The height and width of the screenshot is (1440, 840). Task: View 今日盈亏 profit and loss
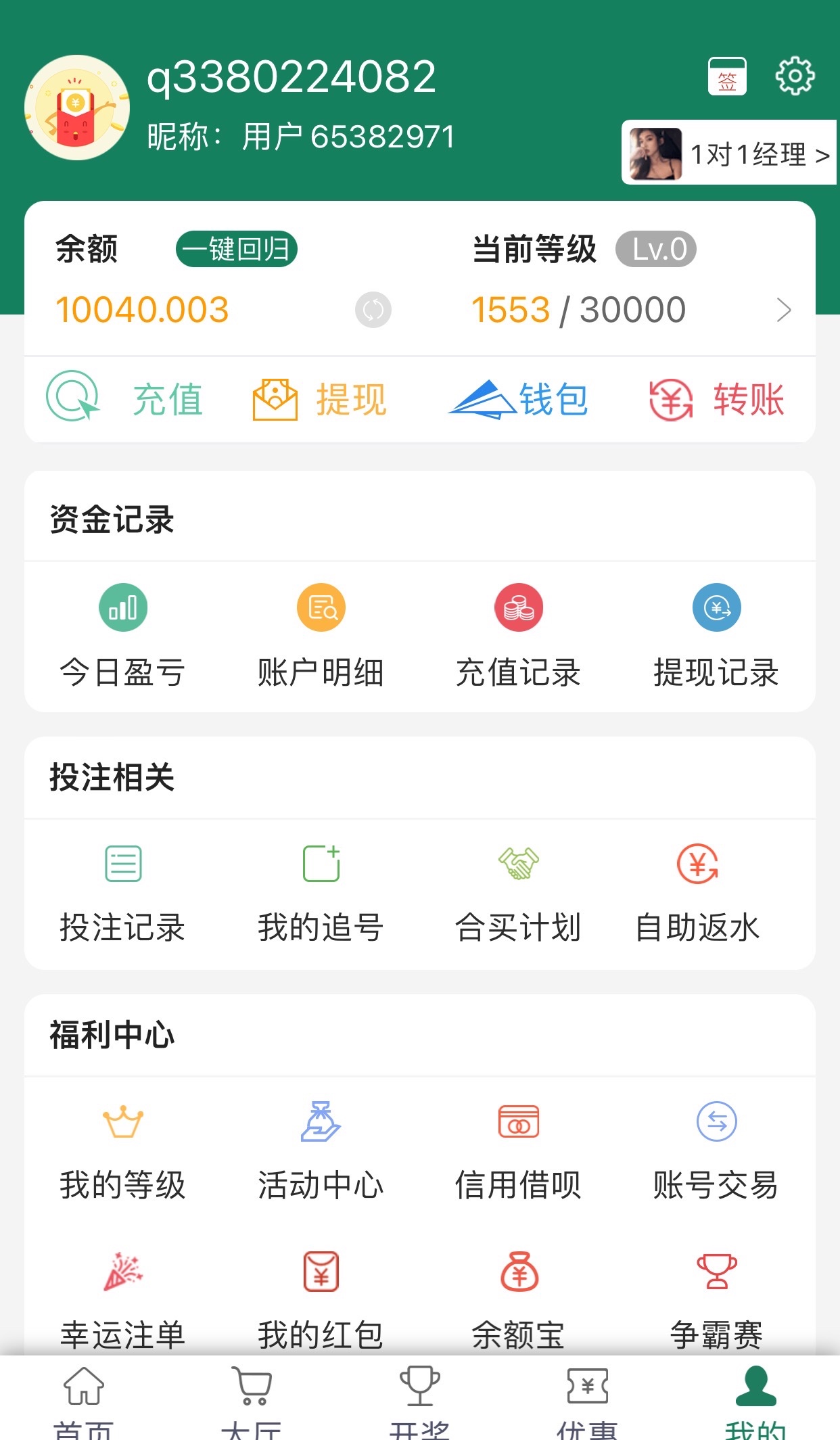122,636
